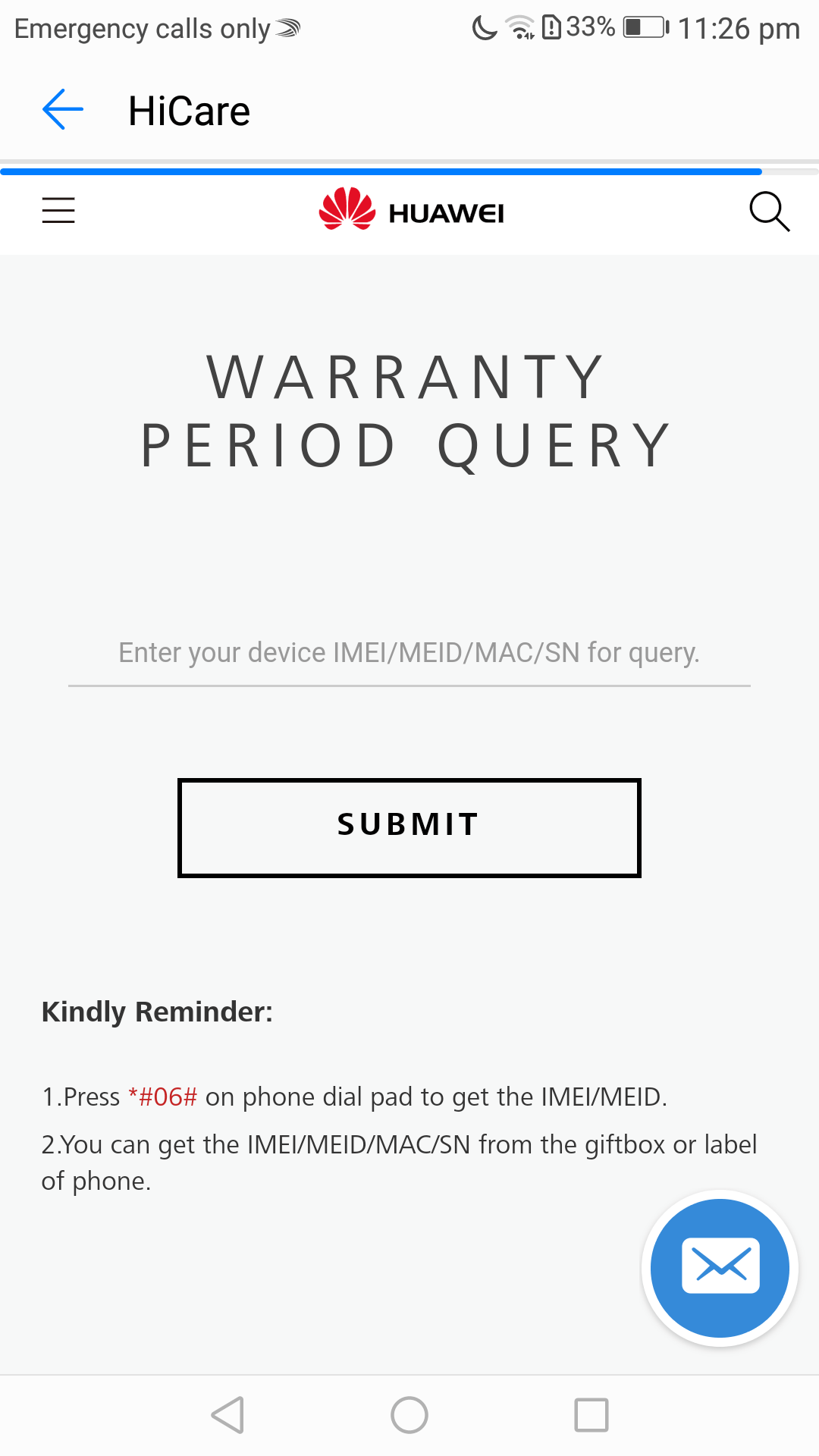Submit the warranty query
This screenshot has width=819, height=1456.
409,827
